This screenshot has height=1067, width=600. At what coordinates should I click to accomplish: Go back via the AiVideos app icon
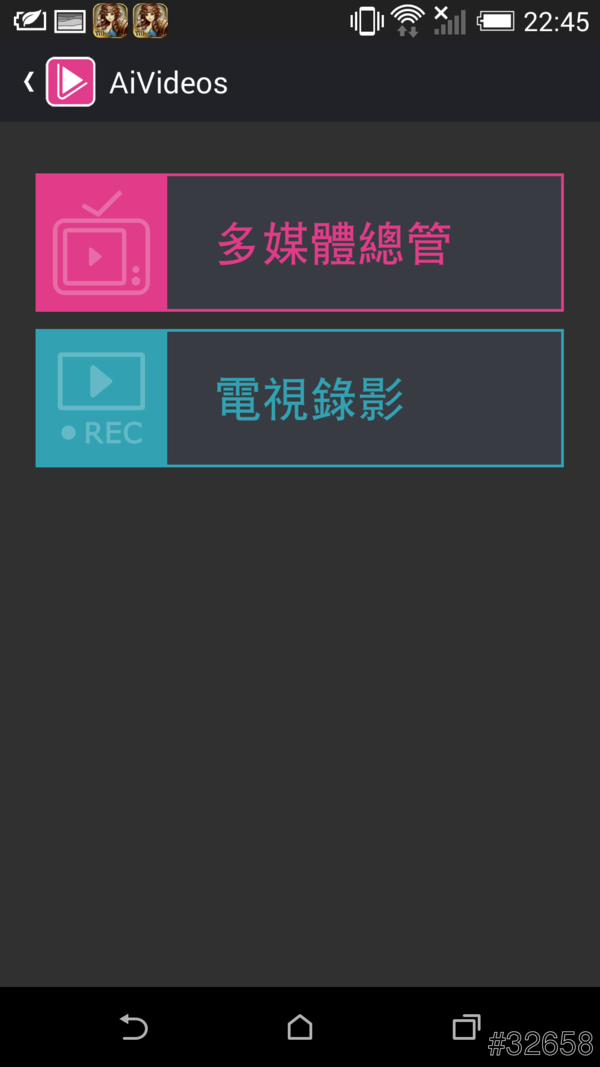point(70,82)
